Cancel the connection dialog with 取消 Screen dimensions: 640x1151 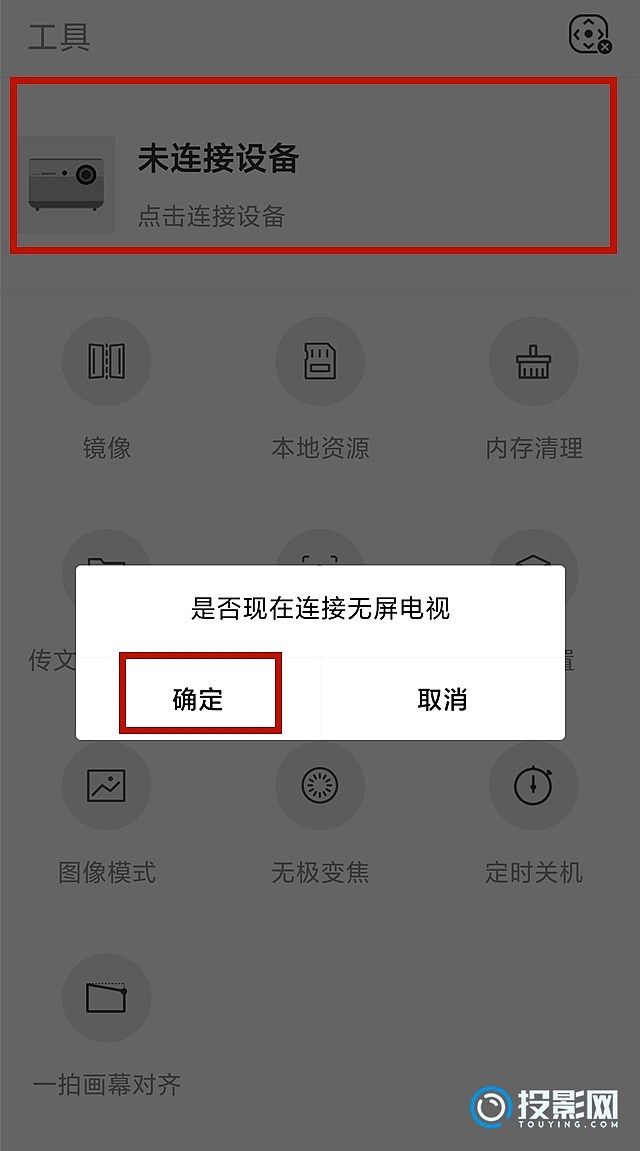[442, 698]
